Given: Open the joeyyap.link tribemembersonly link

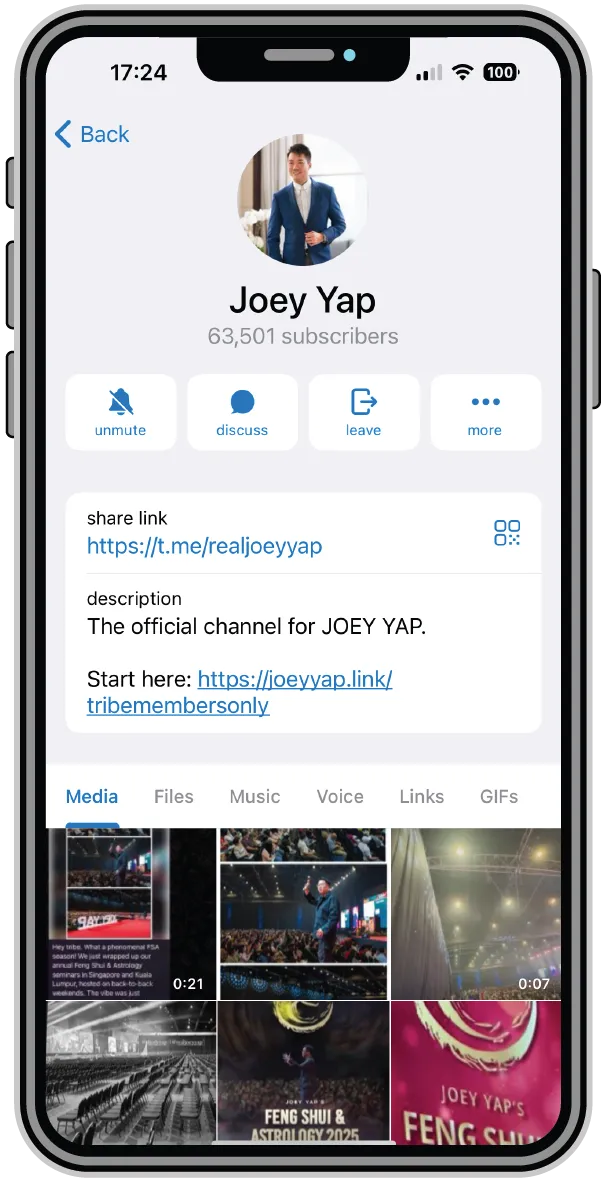Looking at the screenshot, I should click(240, 693).
